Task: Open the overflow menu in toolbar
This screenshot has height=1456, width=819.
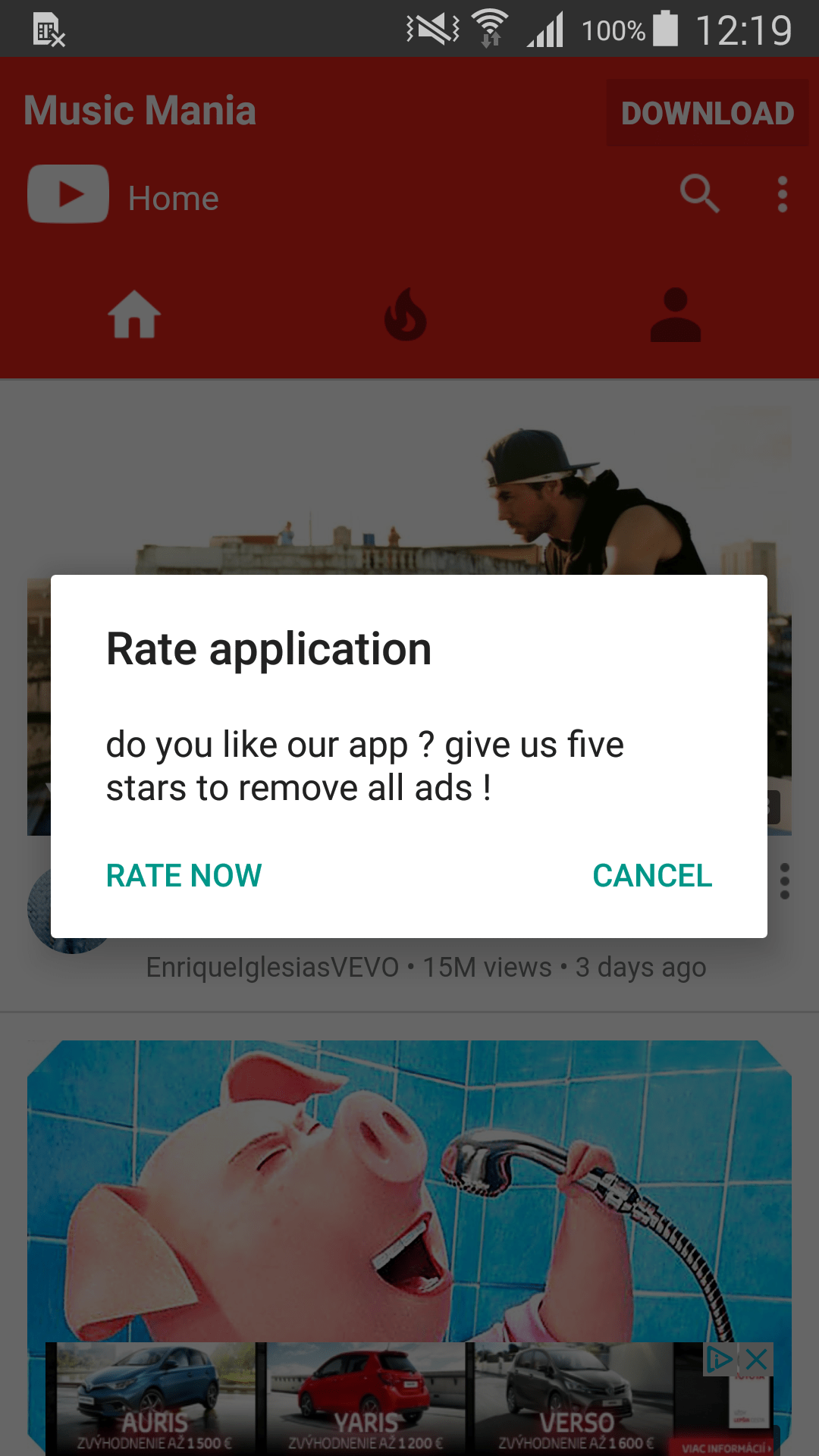Action: (783, 195)
